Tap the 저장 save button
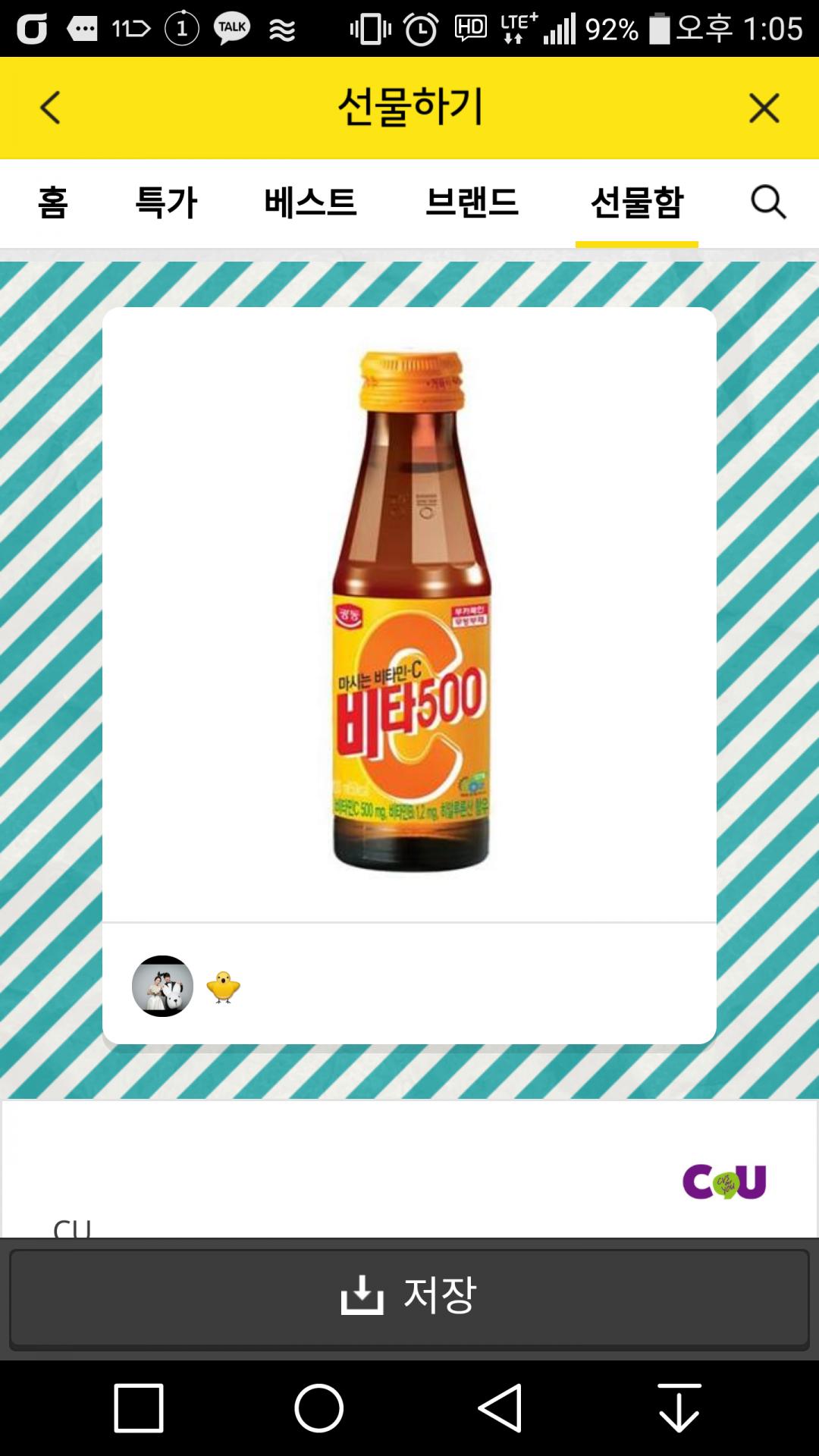The width and height of the screenshot is (819, 1456). (x=409, y=1295)
